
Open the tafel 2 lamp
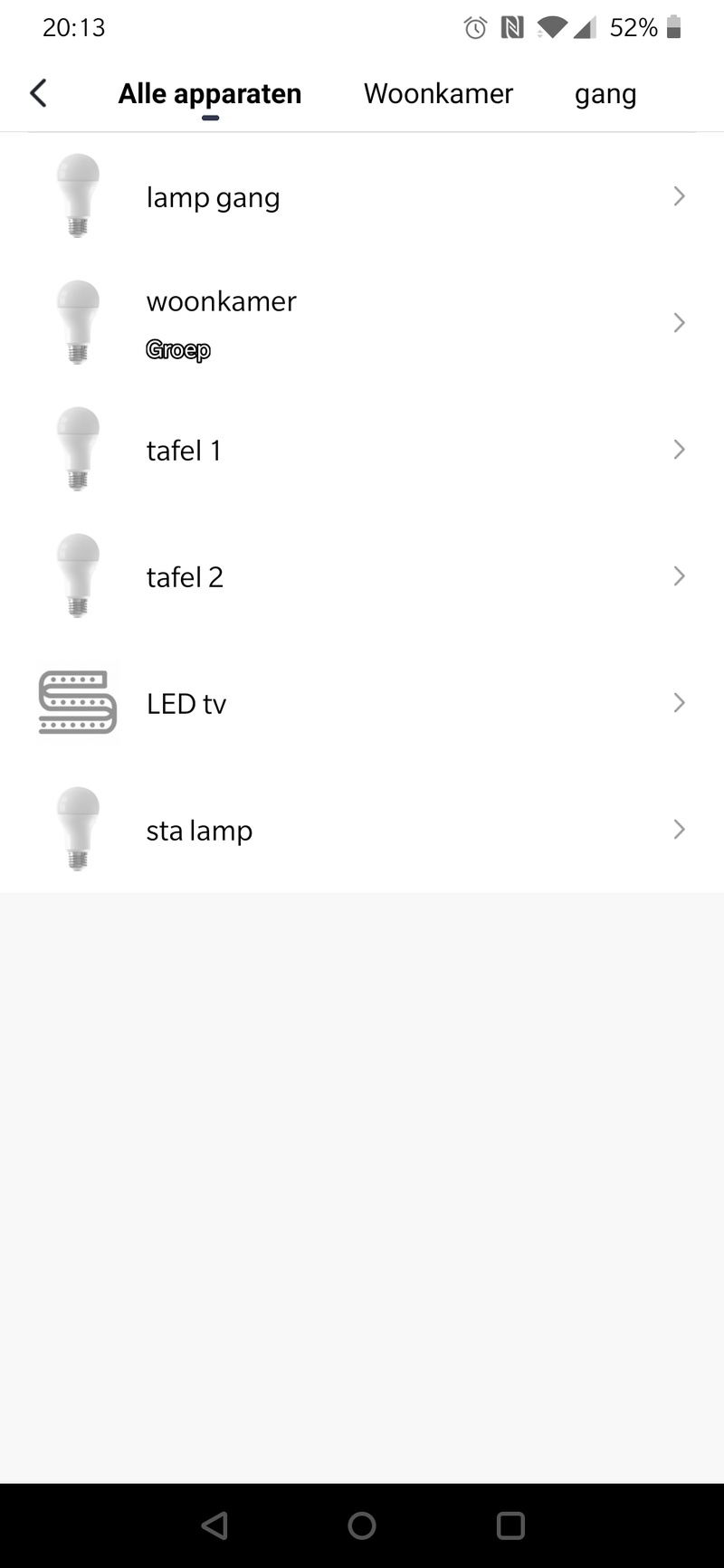tap(362, 576)
